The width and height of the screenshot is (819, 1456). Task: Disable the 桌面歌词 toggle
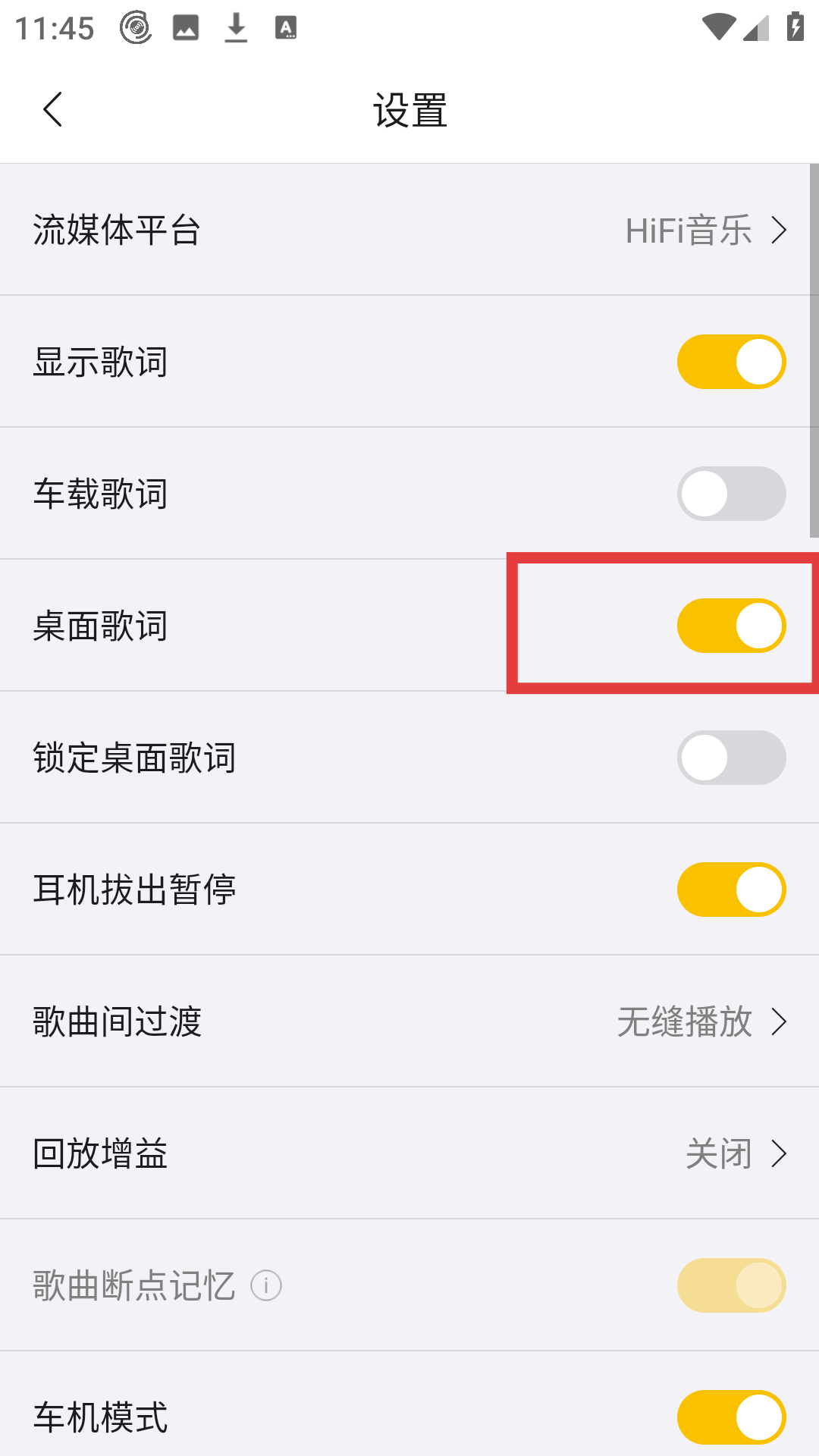[731, 626]
